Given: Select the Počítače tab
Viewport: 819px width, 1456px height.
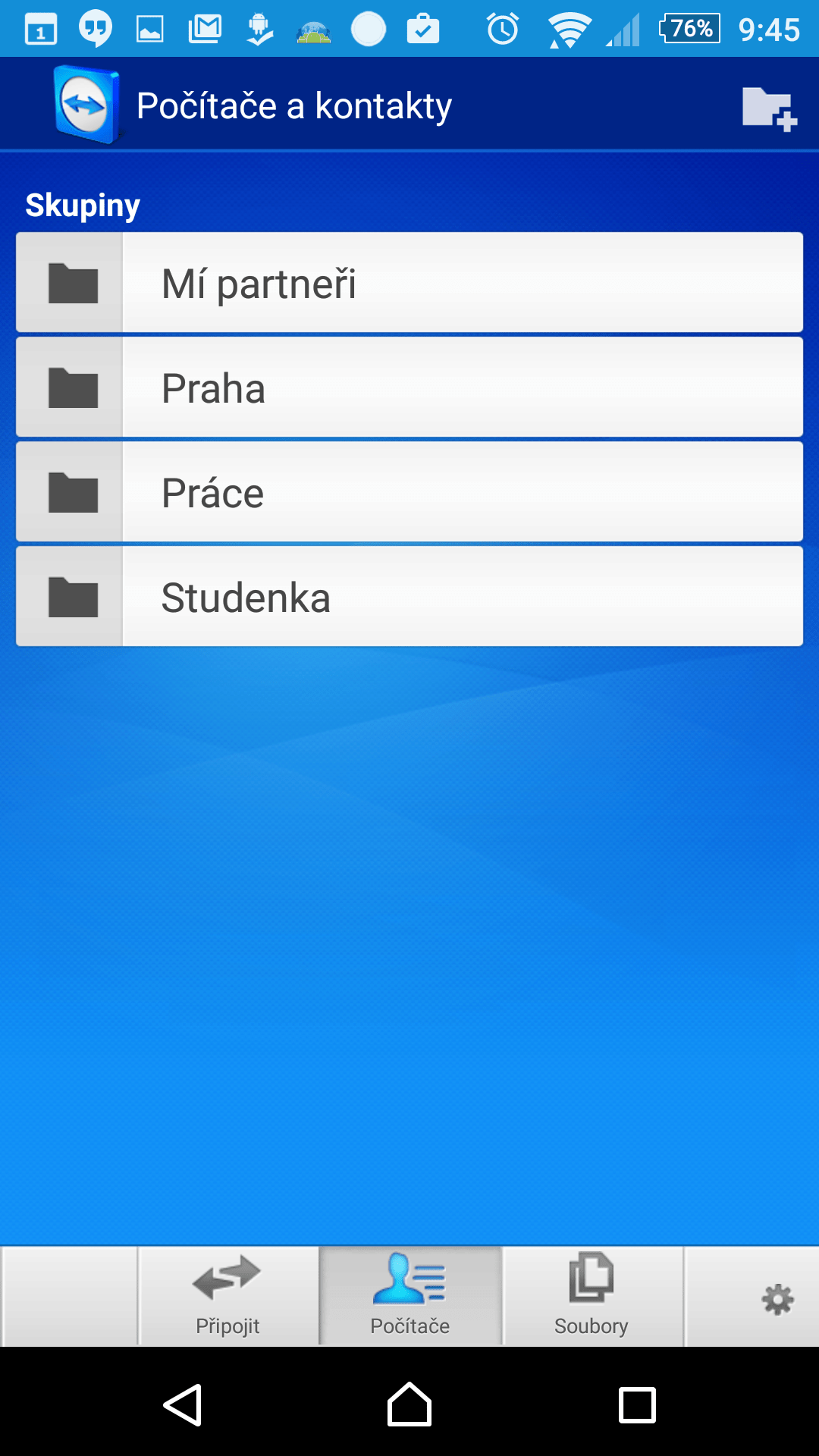Looking at the screenshot, I should click(410, 1296).
